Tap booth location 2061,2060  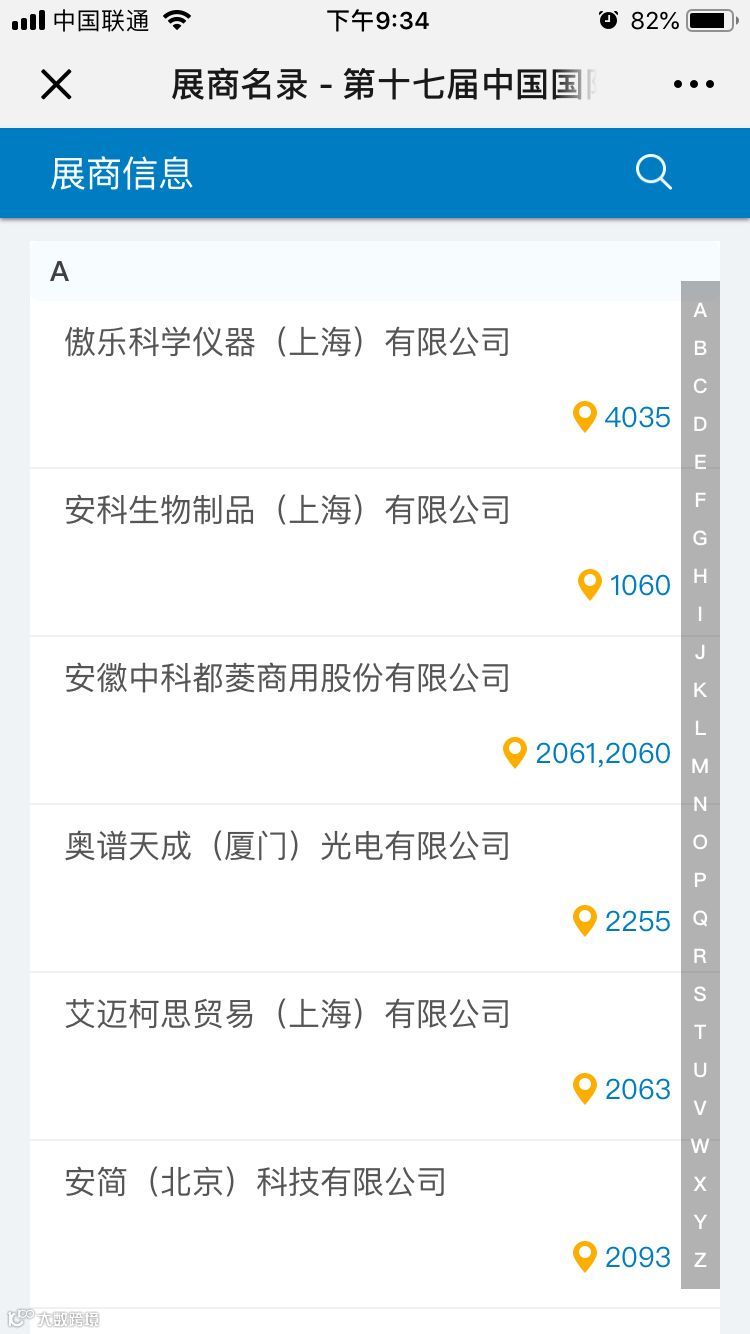pos(588,753)
